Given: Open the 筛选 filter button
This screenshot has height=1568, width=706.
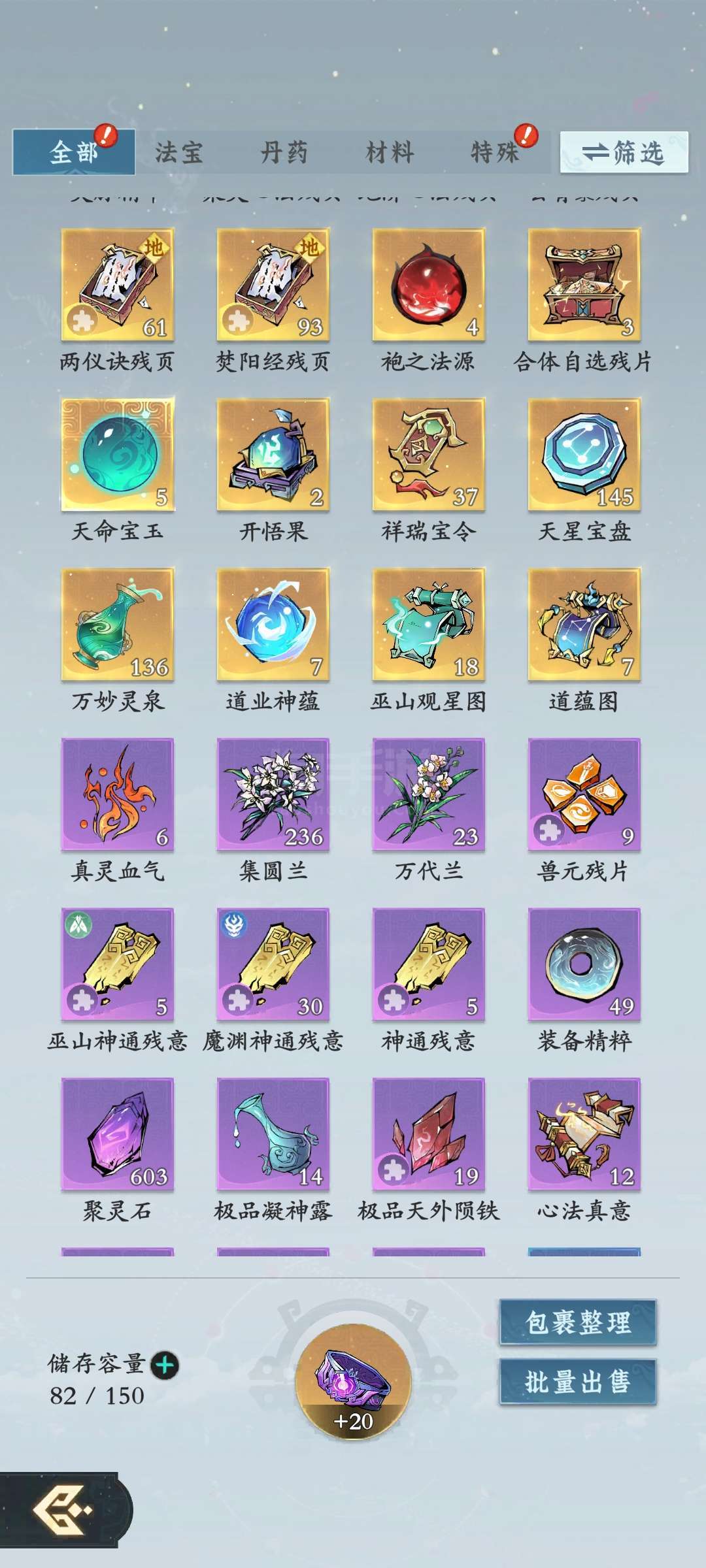Looking at the screenshot, I should pyautogui.click(x=624, y=152).
